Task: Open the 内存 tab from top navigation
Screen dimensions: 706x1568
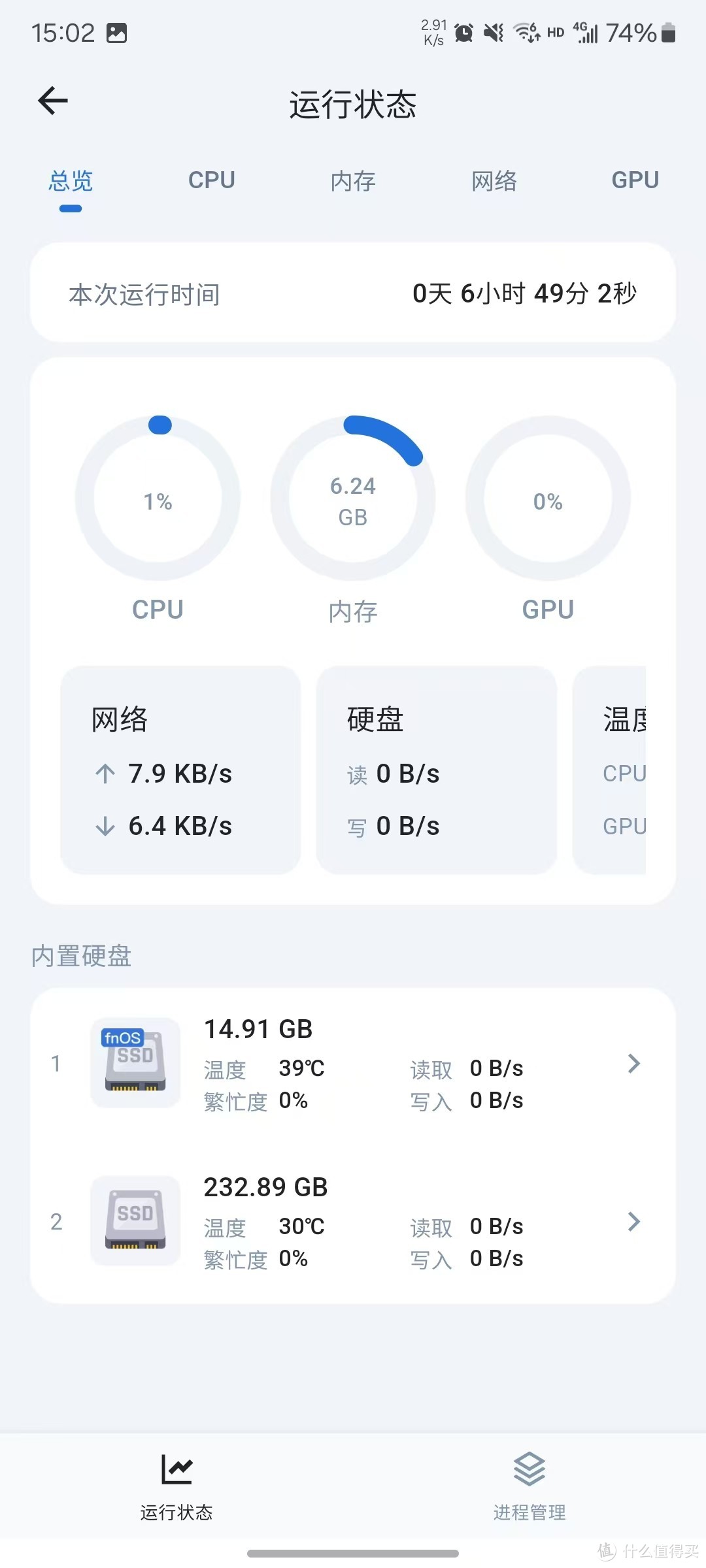Action: pos(353,181)
